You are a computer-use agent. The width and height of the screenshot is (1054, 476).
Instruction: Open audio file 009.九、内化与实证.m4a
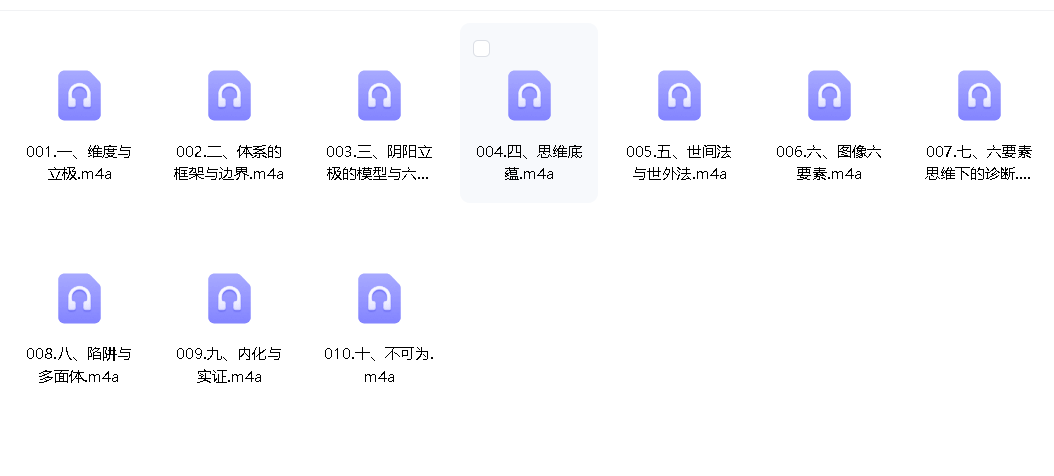pyautogui.click(x=229, y=298)
